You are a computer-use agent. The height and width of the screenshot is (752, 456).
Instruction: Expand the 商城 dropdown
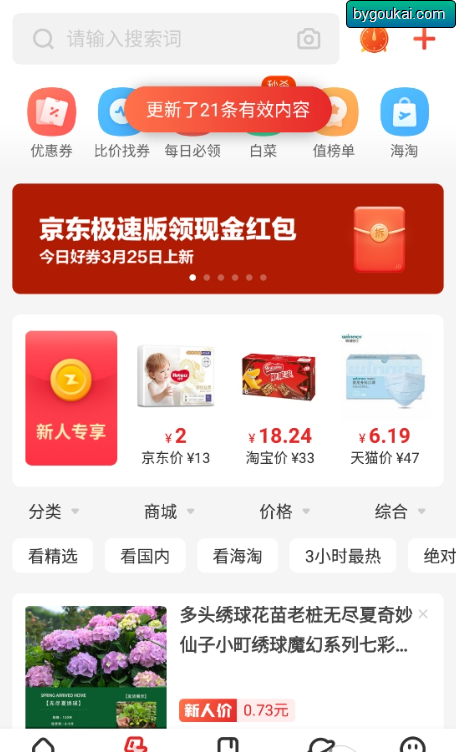tap(169, 512)
